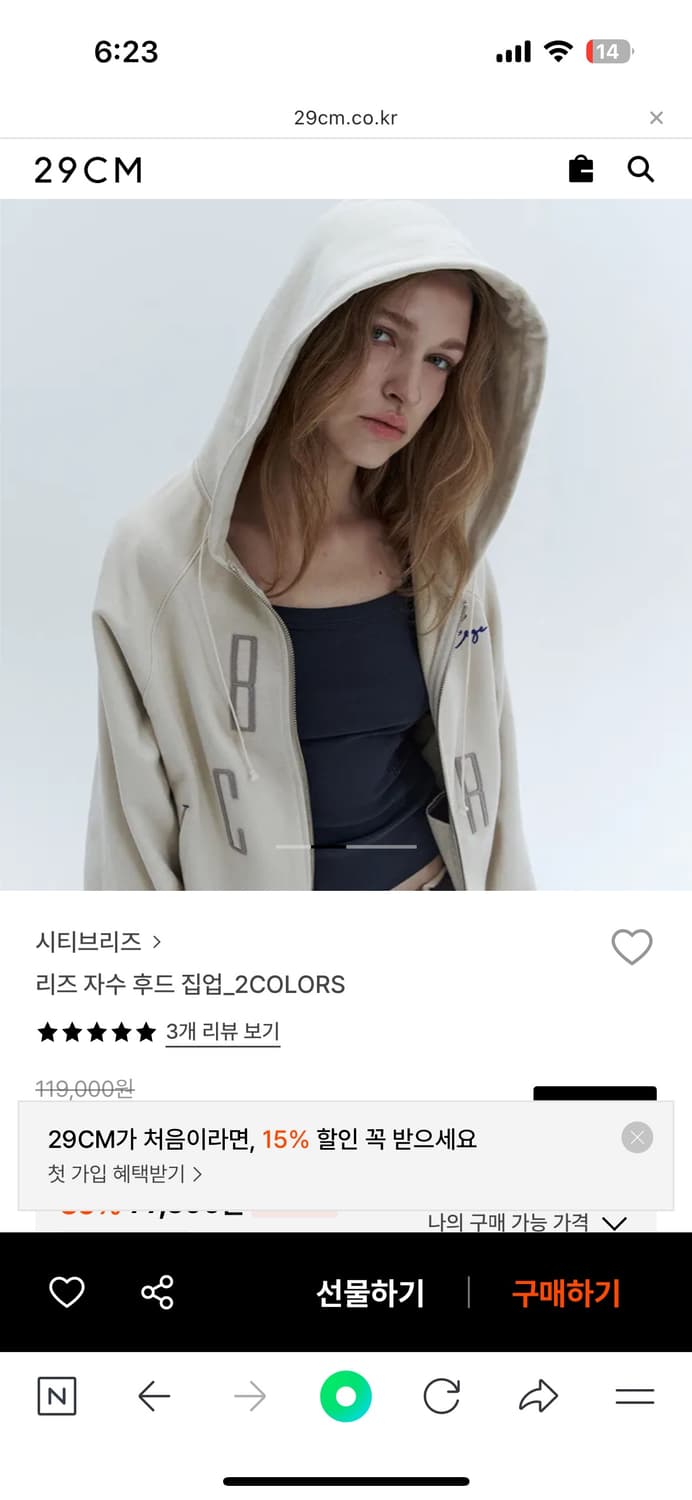Viewport: 692px width, 1500px height.
Task: Open the browser hamburger menu
Action: (634, 1396)
